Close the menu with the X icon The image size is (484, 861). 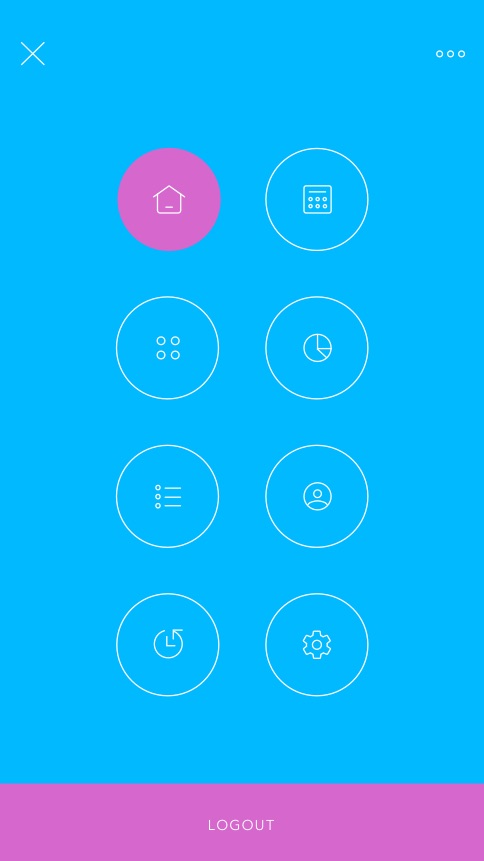tap(32, 54)
